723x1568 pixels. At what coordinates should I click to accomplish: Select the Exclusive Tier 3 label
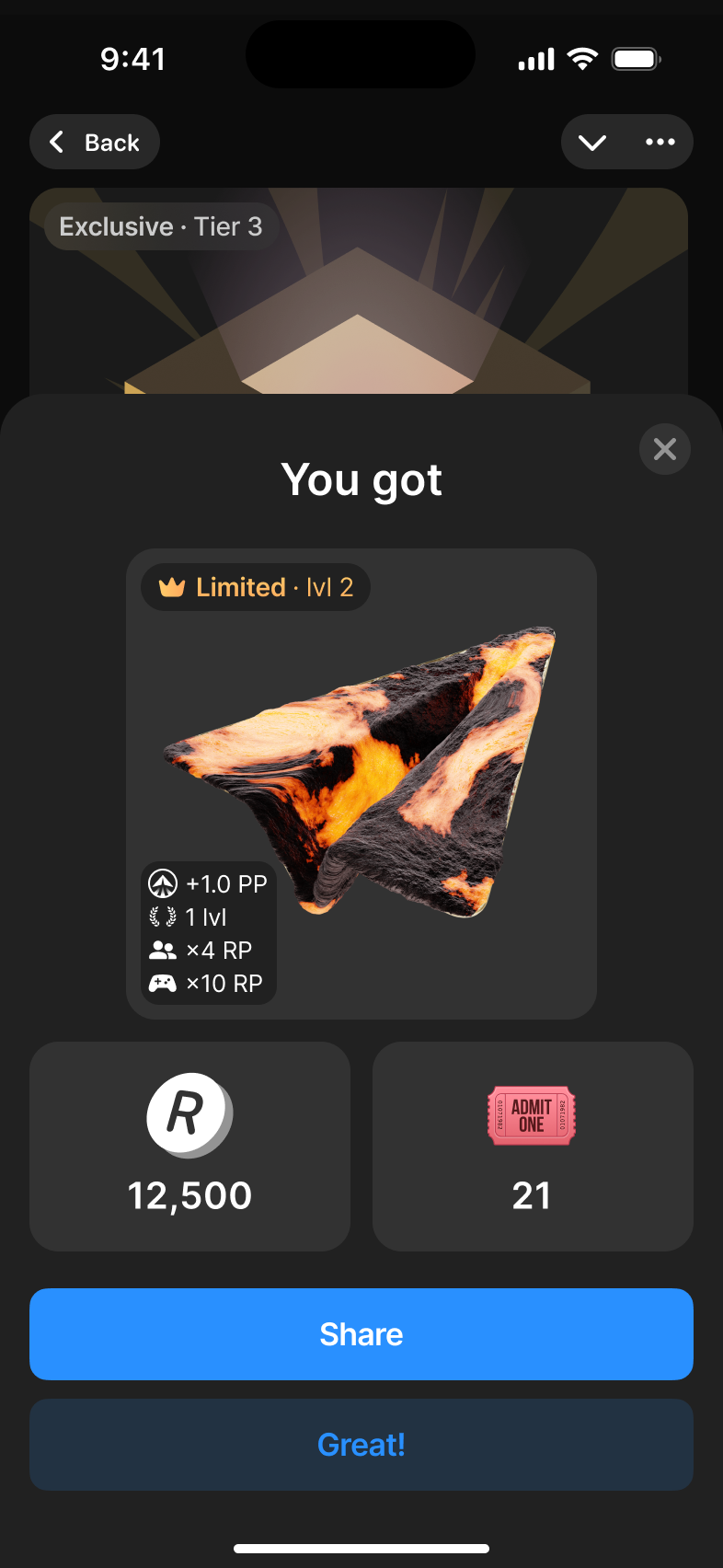point(160,225)
